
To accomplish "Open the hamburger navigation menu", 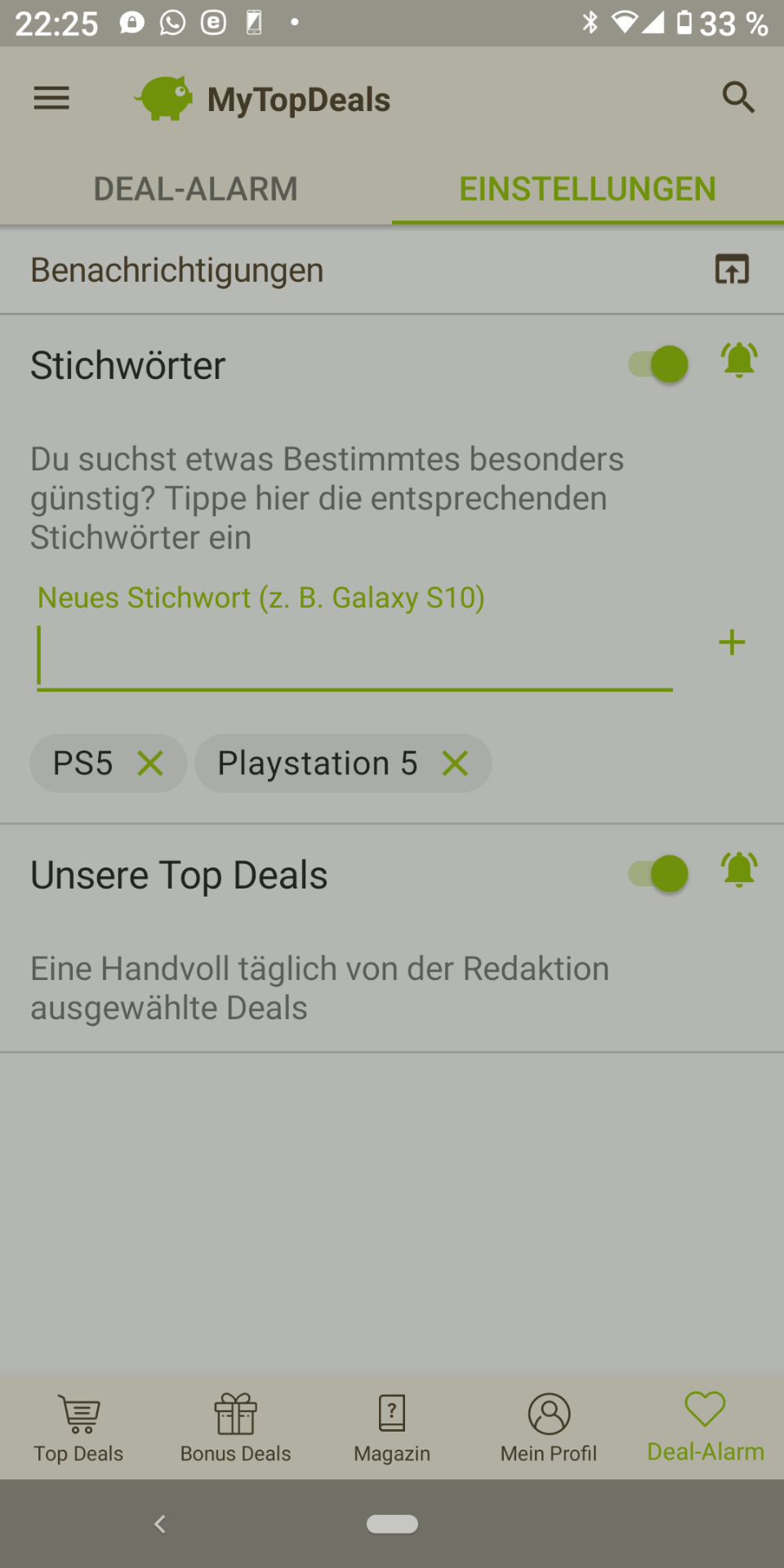I will coord(51,99).
